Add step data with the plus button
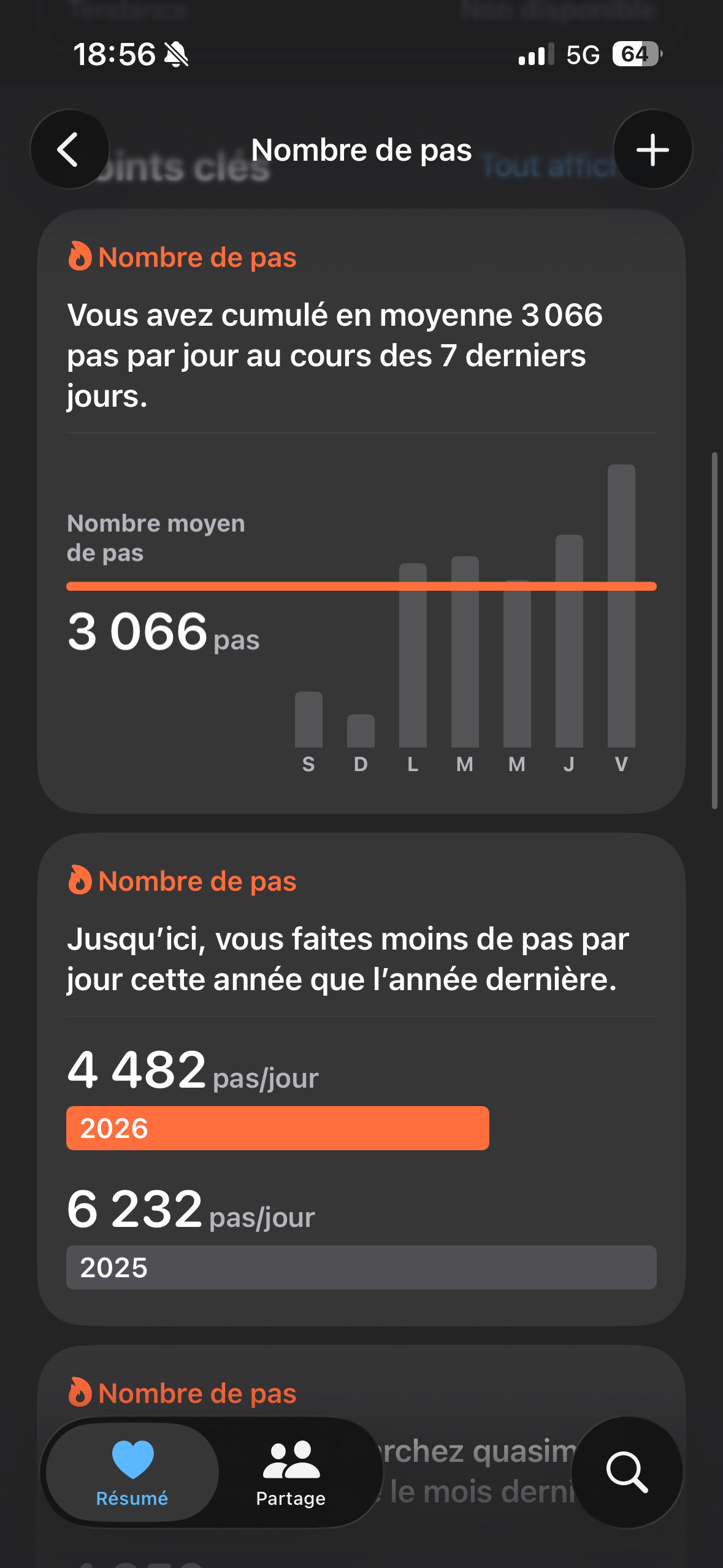This screenshot has height=1568, width=723. click(652, 149)
